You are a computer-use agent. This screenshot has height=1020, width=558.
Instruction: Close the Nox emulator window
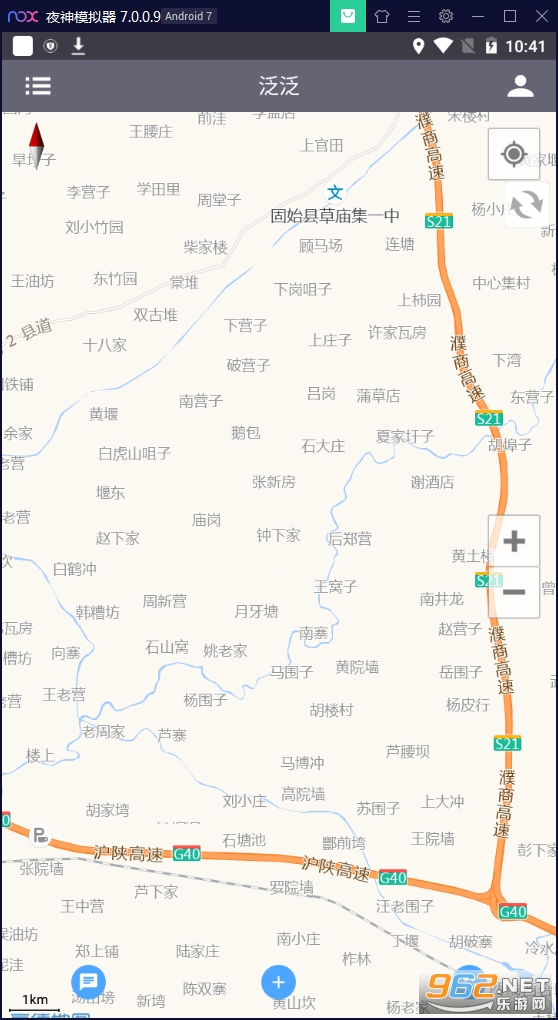[542, 16]
